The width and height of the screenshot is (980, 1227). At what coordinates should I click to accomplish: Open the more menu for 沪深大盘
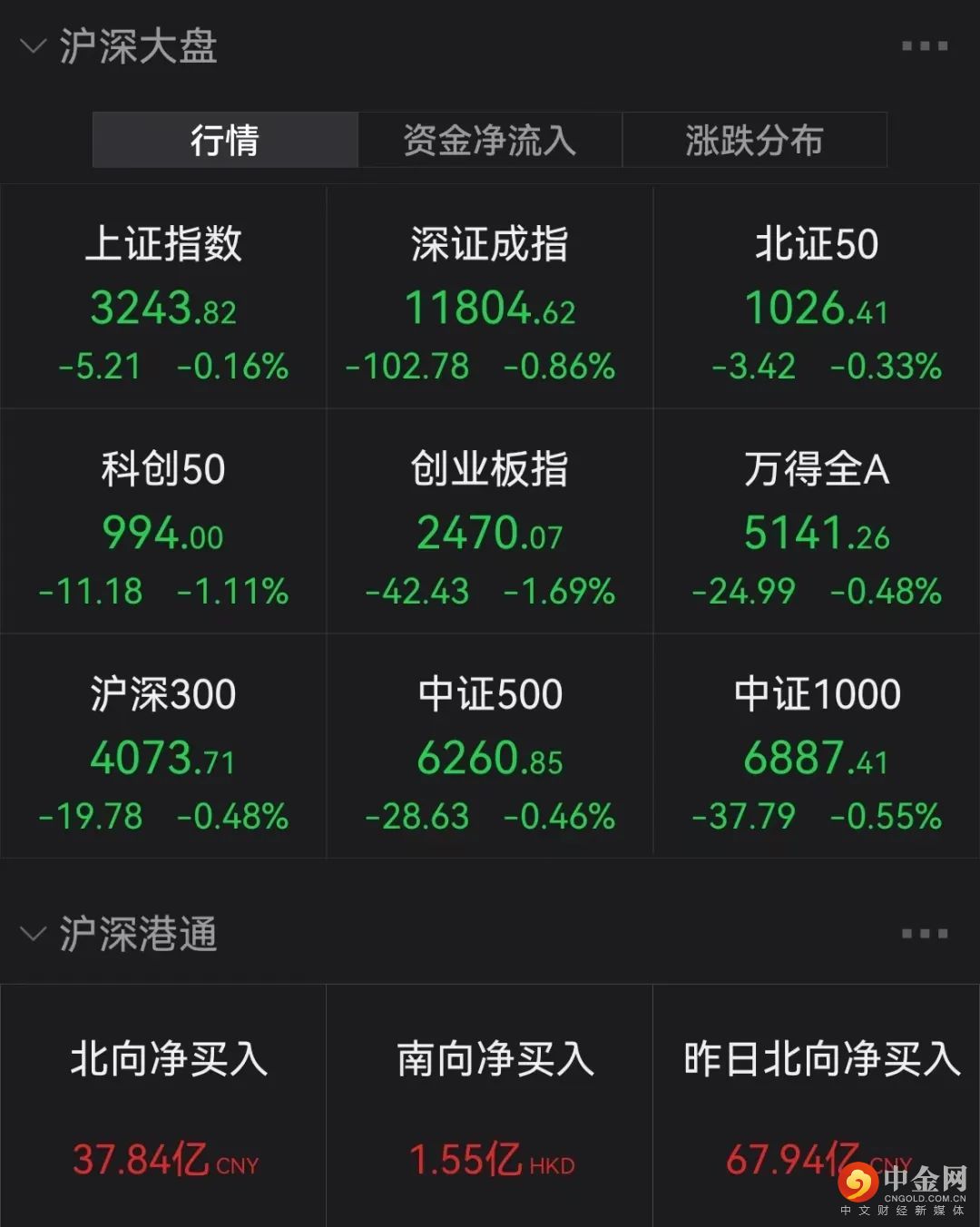click(924, 46)
